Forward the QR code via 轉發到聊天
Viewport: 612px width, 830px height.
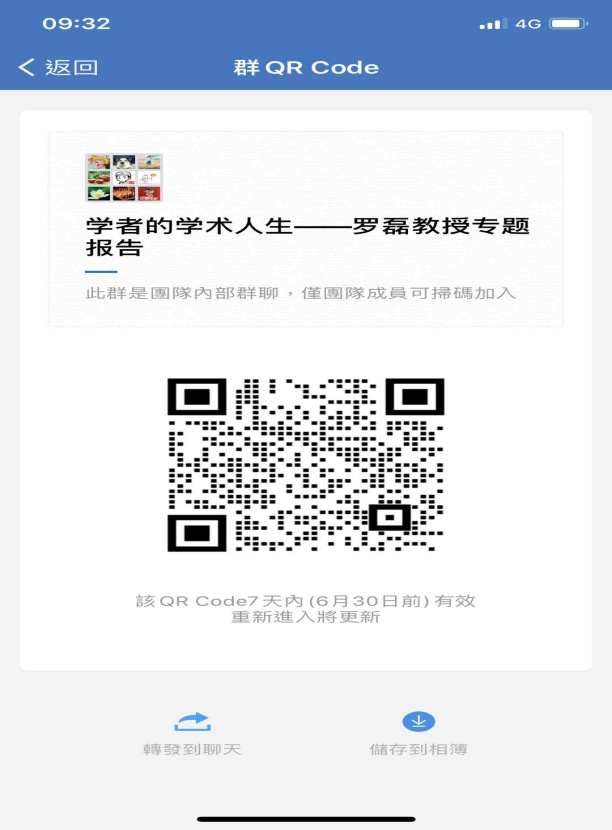click(x=192, y=732)
